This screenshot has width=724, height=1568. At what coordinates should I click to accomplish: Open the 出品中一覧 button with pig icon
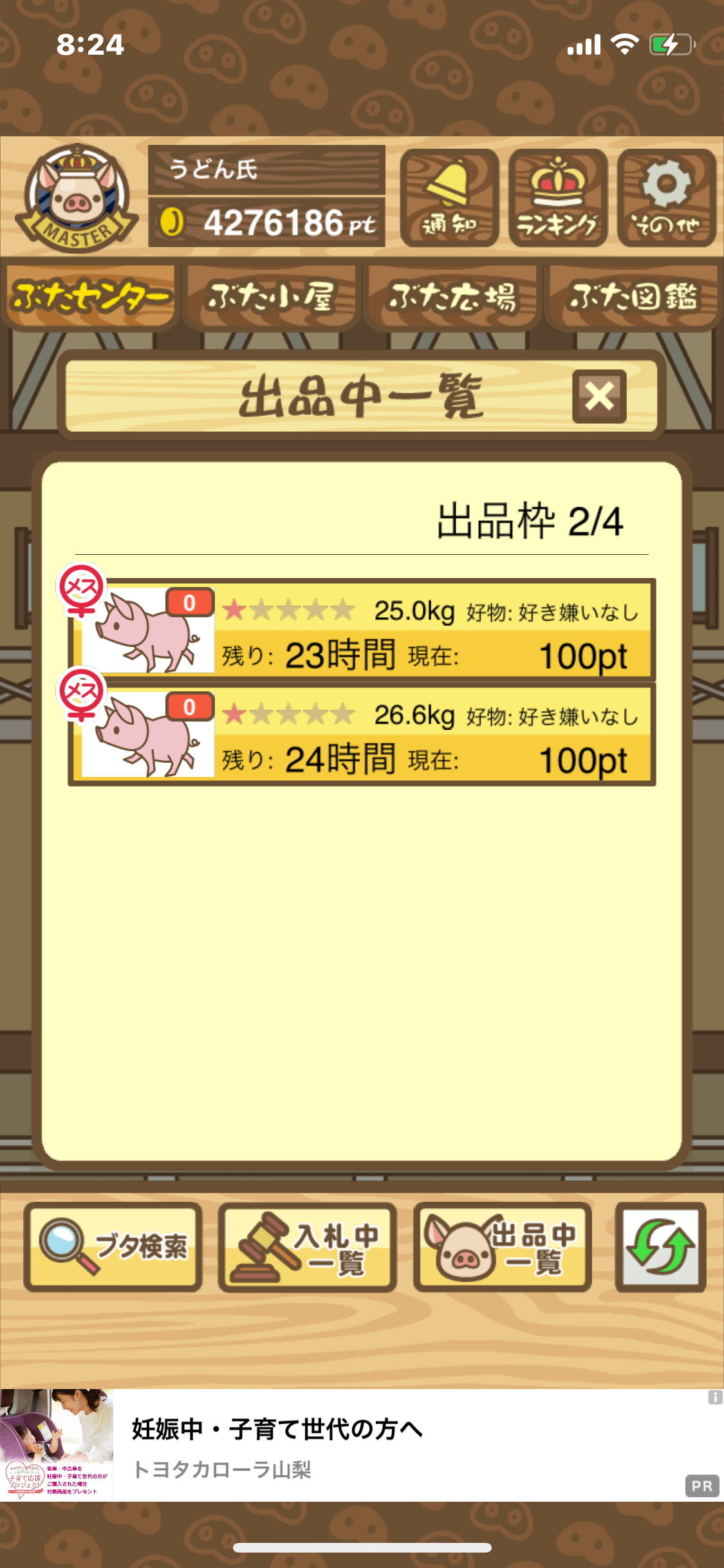point(503,1247)
